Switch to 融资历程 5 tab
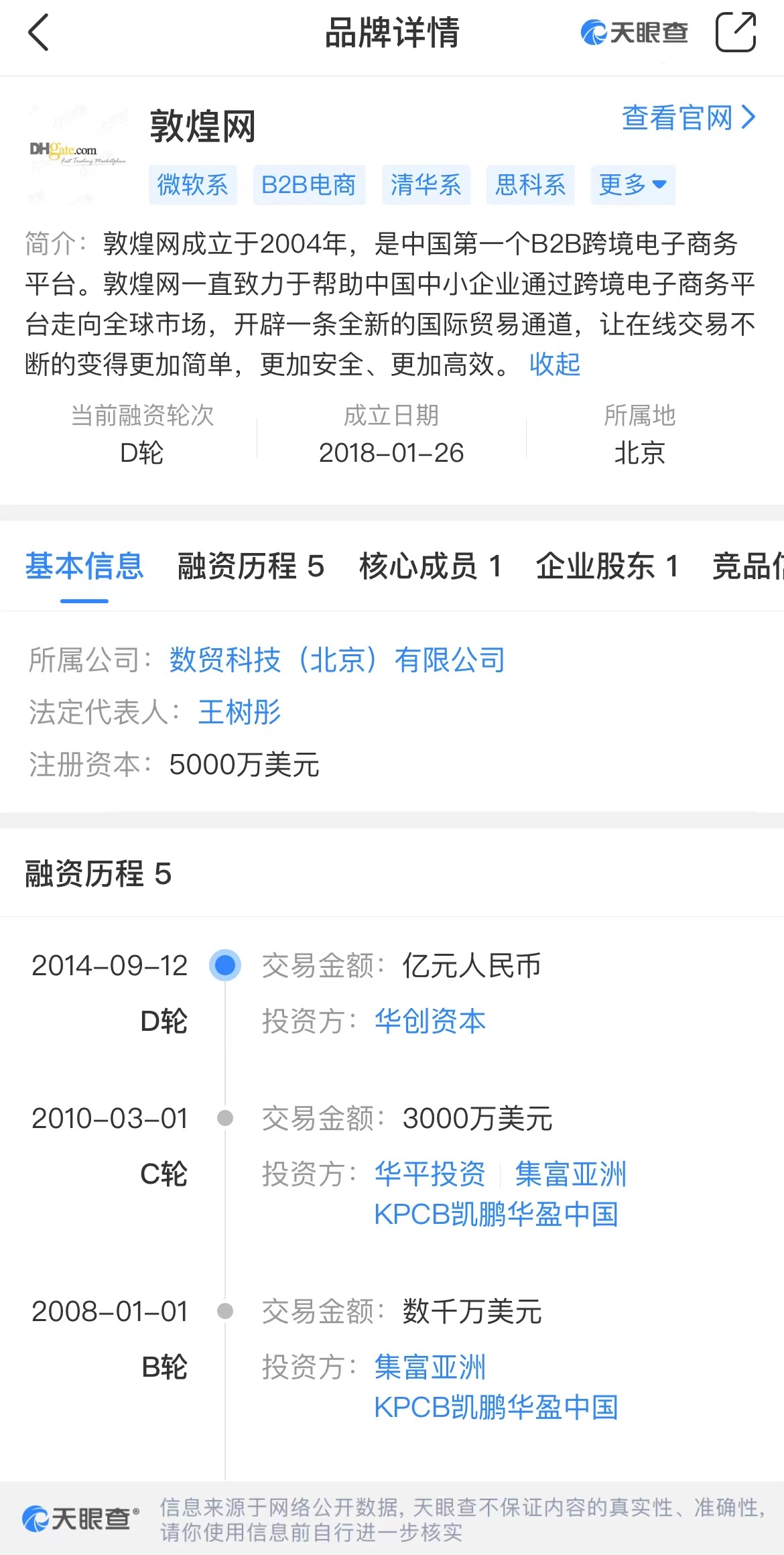Viewport: 784px width, 1555px height. click(251, 566)
